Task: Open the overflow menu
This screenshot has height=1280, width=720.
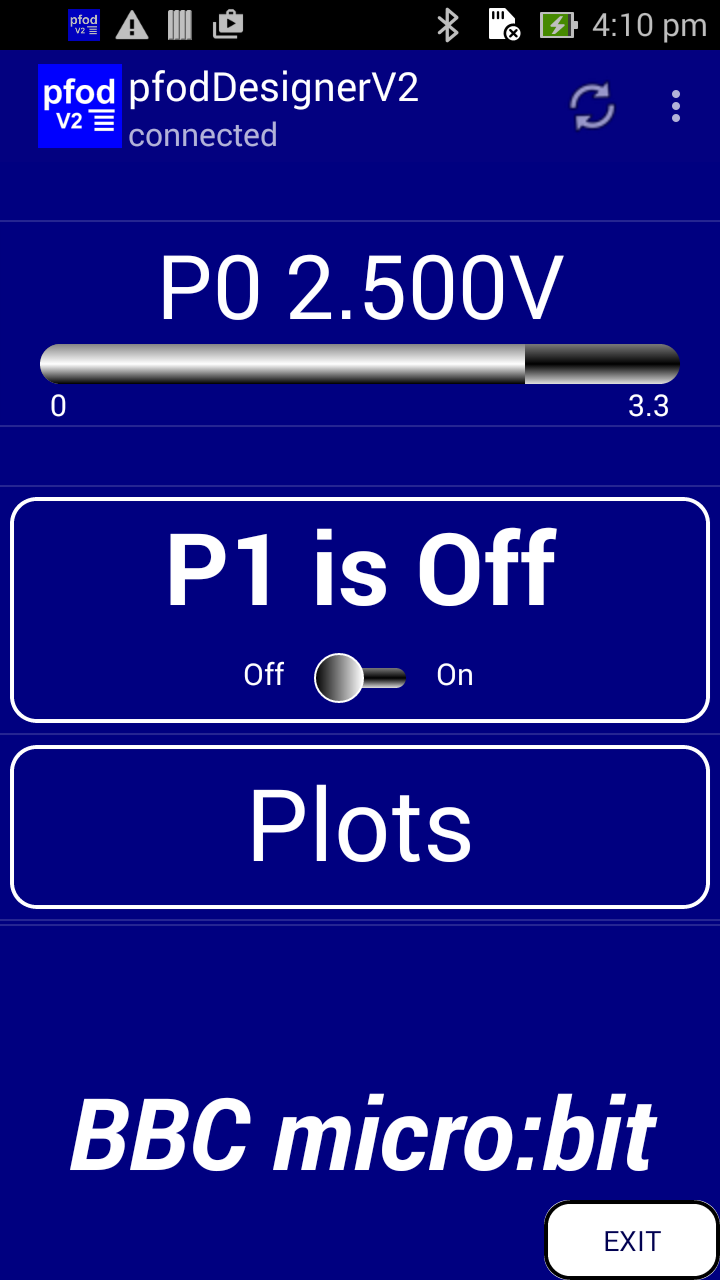Action: (x=676, y=106)
